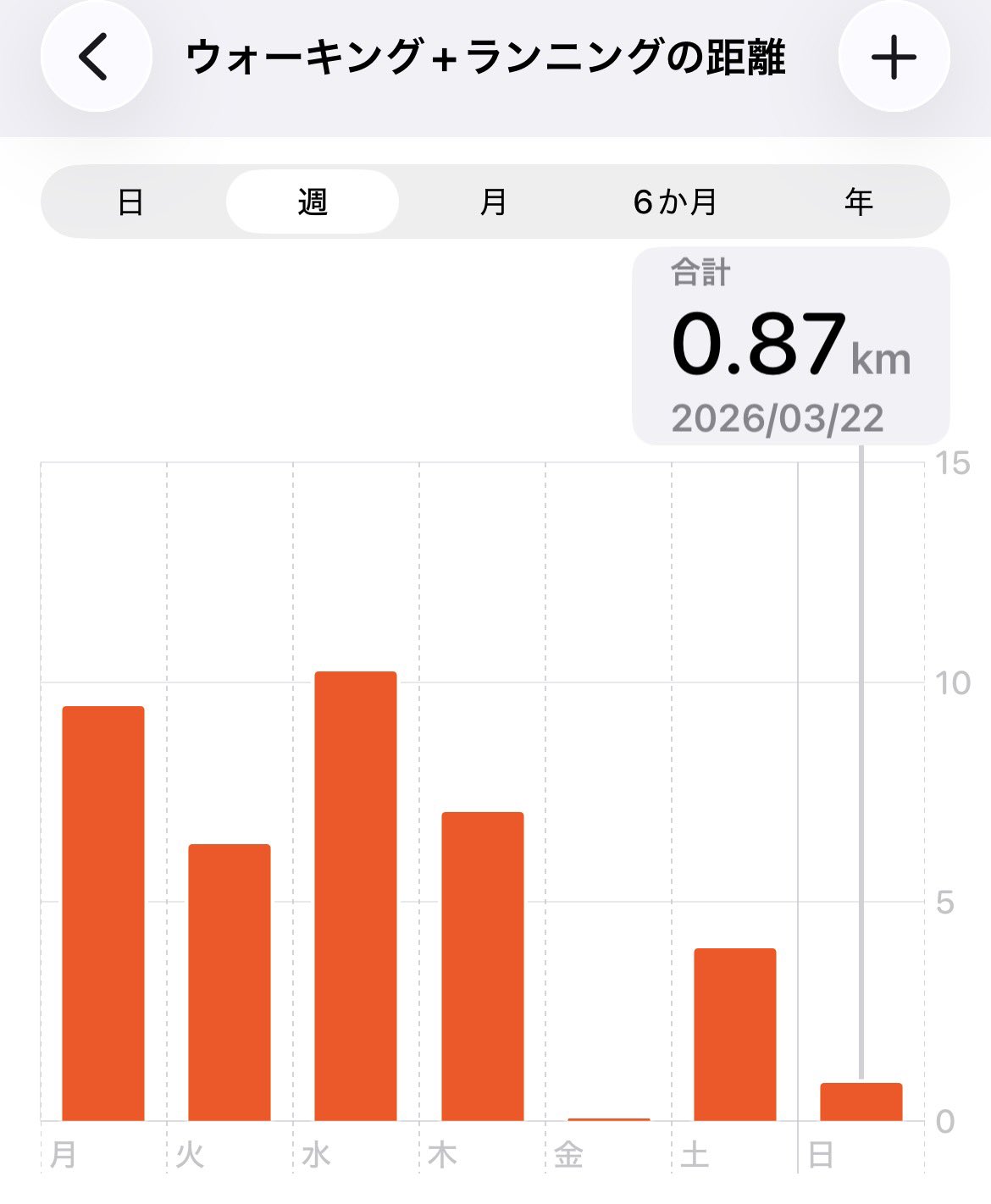Select Monday's (月) distance bar
The image size is (991, 1204).
[x=103, y=913]
